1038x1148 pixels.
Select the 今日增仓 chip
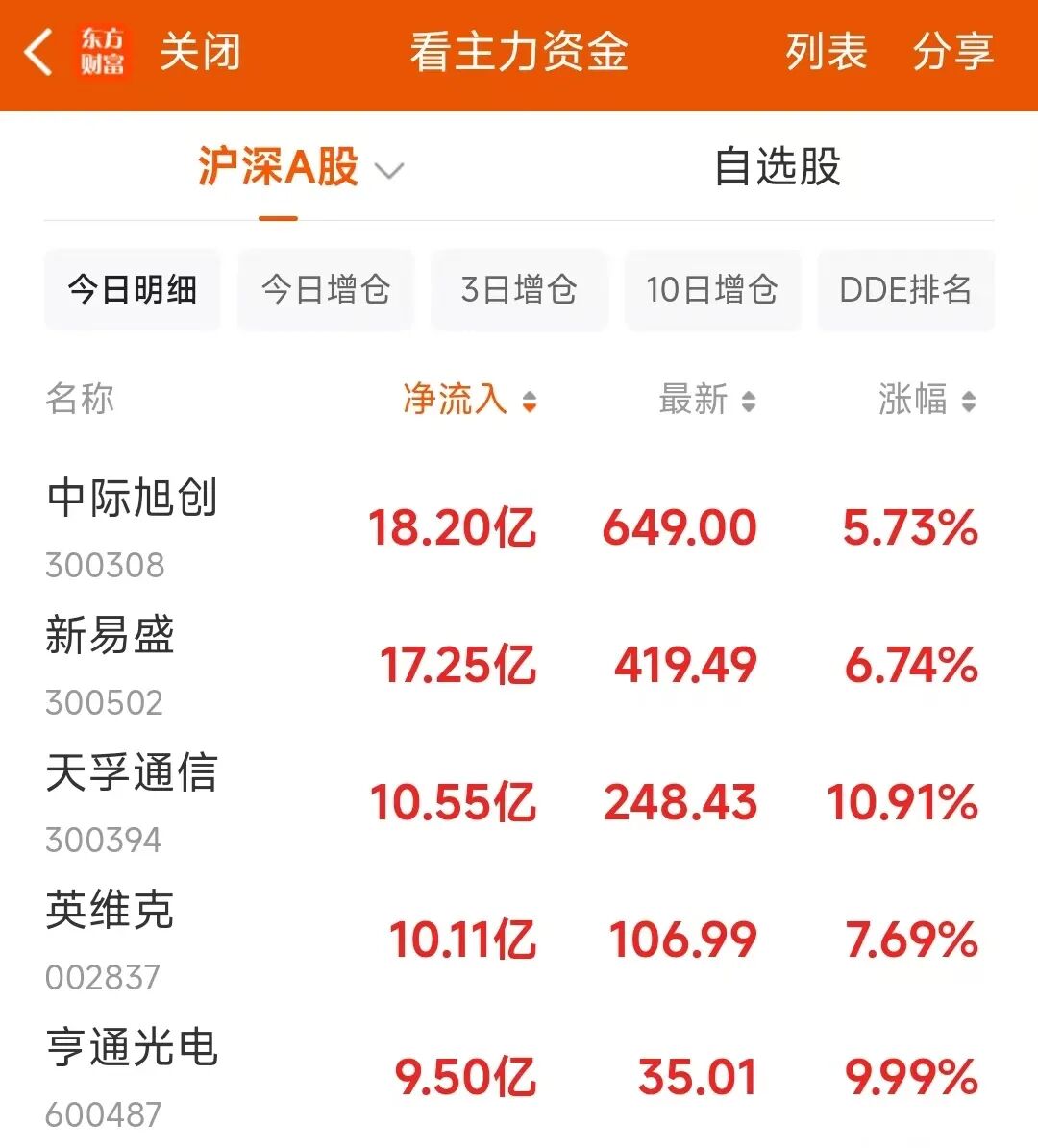click(326, 289)
